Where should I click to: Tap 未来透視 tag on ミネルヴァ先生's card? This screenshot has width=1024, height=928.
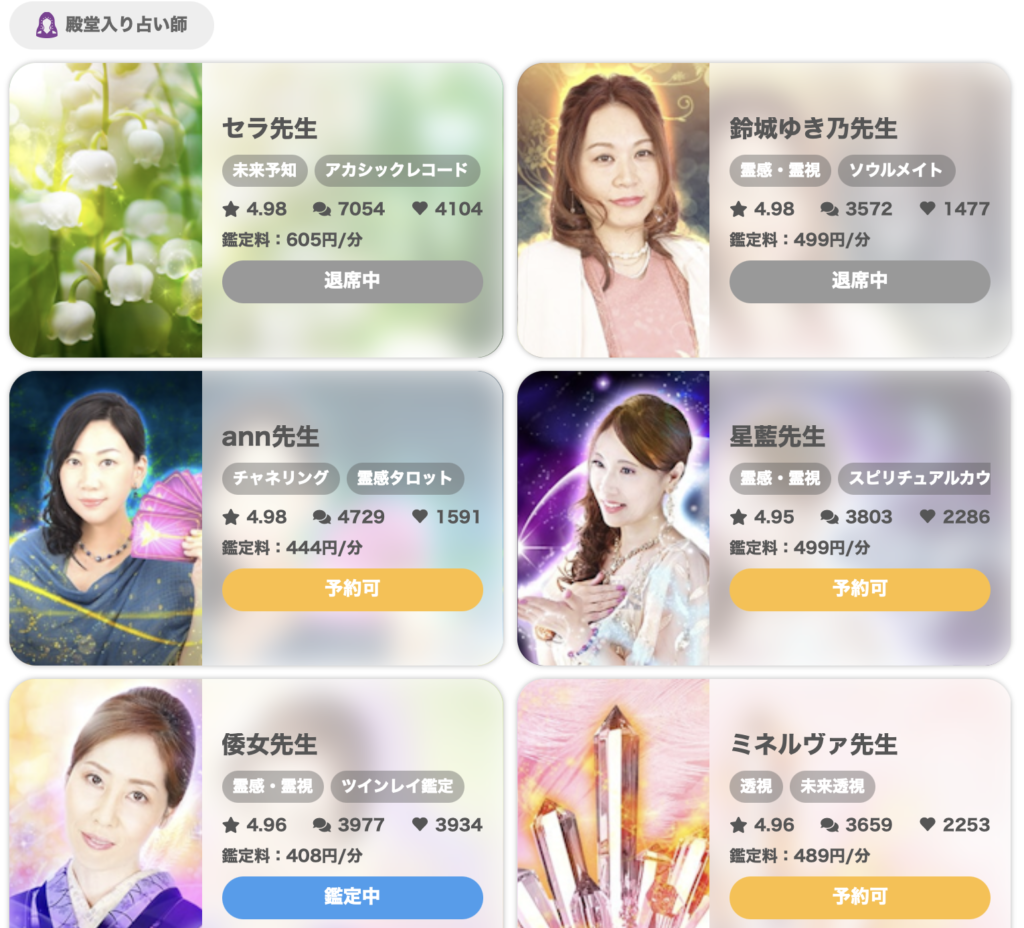(832, 786)
